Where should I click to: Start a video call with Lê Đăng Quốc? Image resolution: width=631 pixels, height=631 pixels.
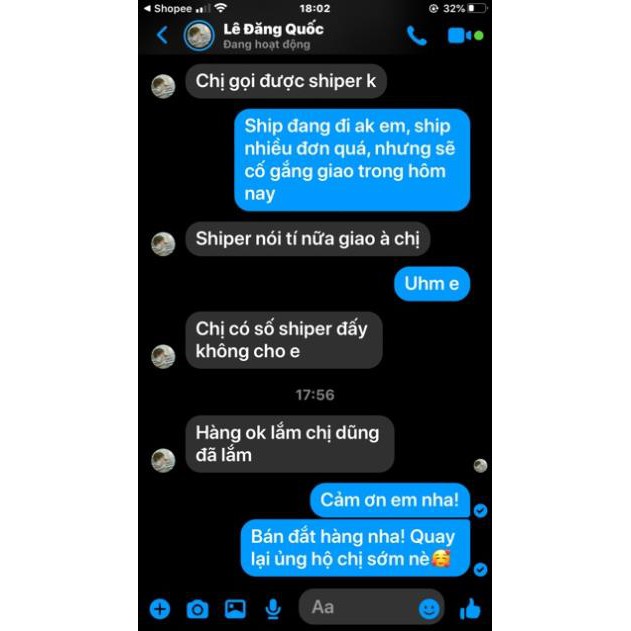pyautogui.click(x=460, y=36)
